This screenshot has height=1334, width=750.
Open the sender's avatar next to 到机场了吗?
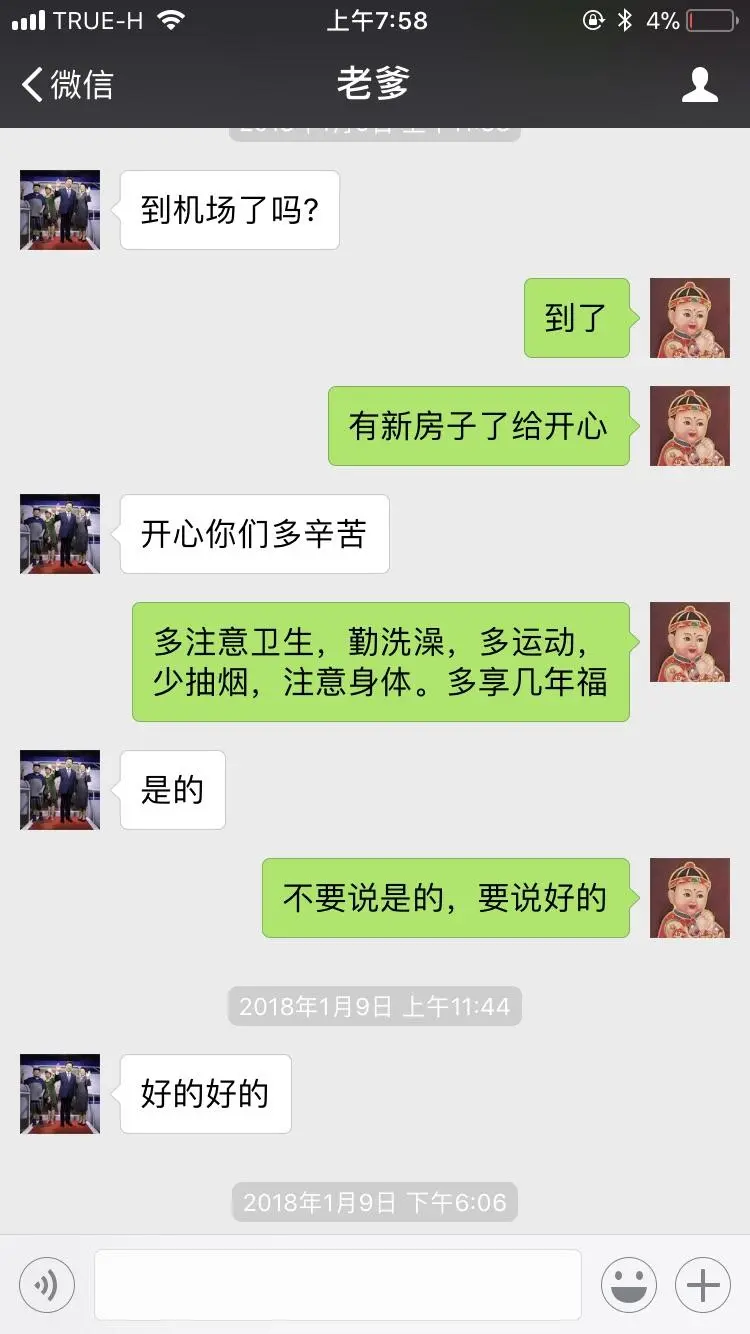(60, 210)
